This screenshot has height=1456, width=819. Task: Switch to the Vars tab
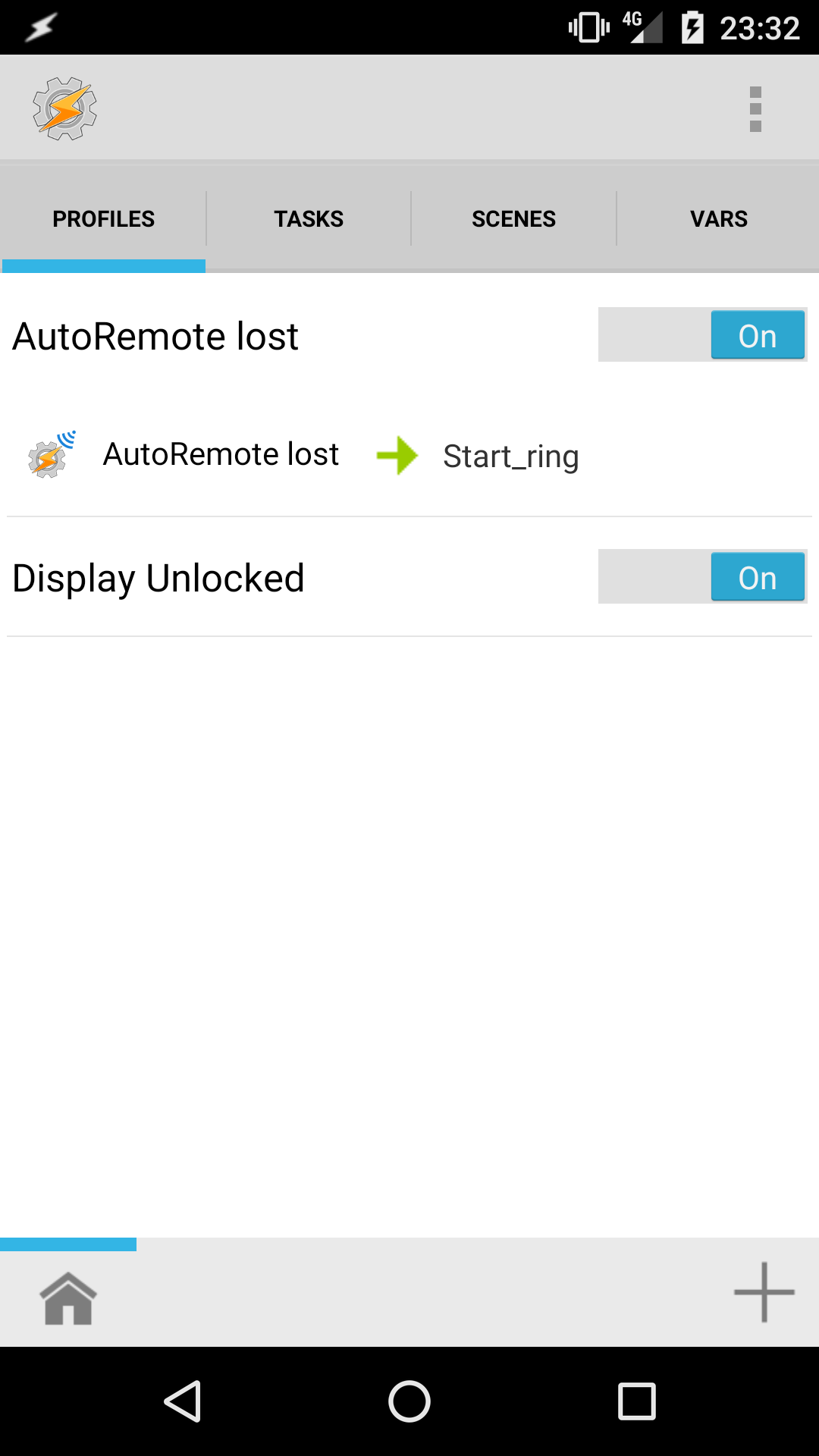(x=718, y=218)
